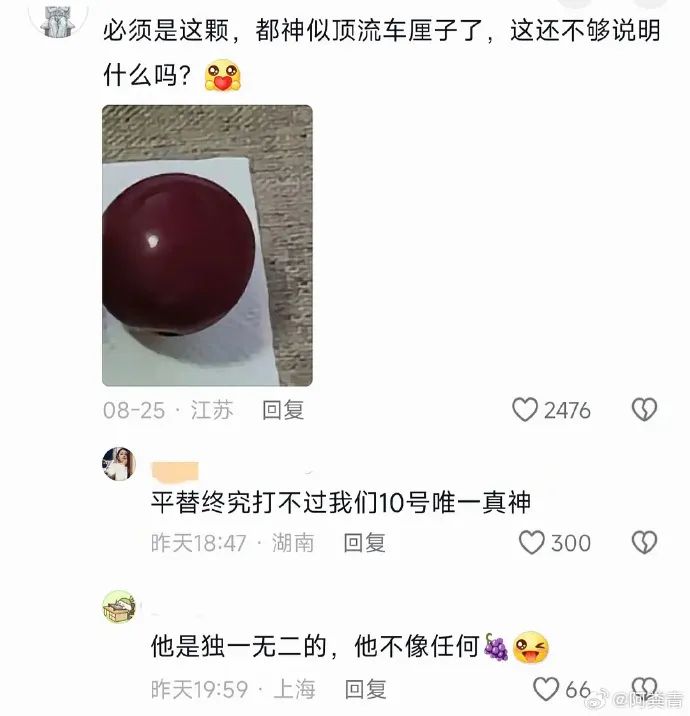690x716 pixels.
Task: Dislike the 08-25 江苏 comment
Action: [x=645, y=410]
